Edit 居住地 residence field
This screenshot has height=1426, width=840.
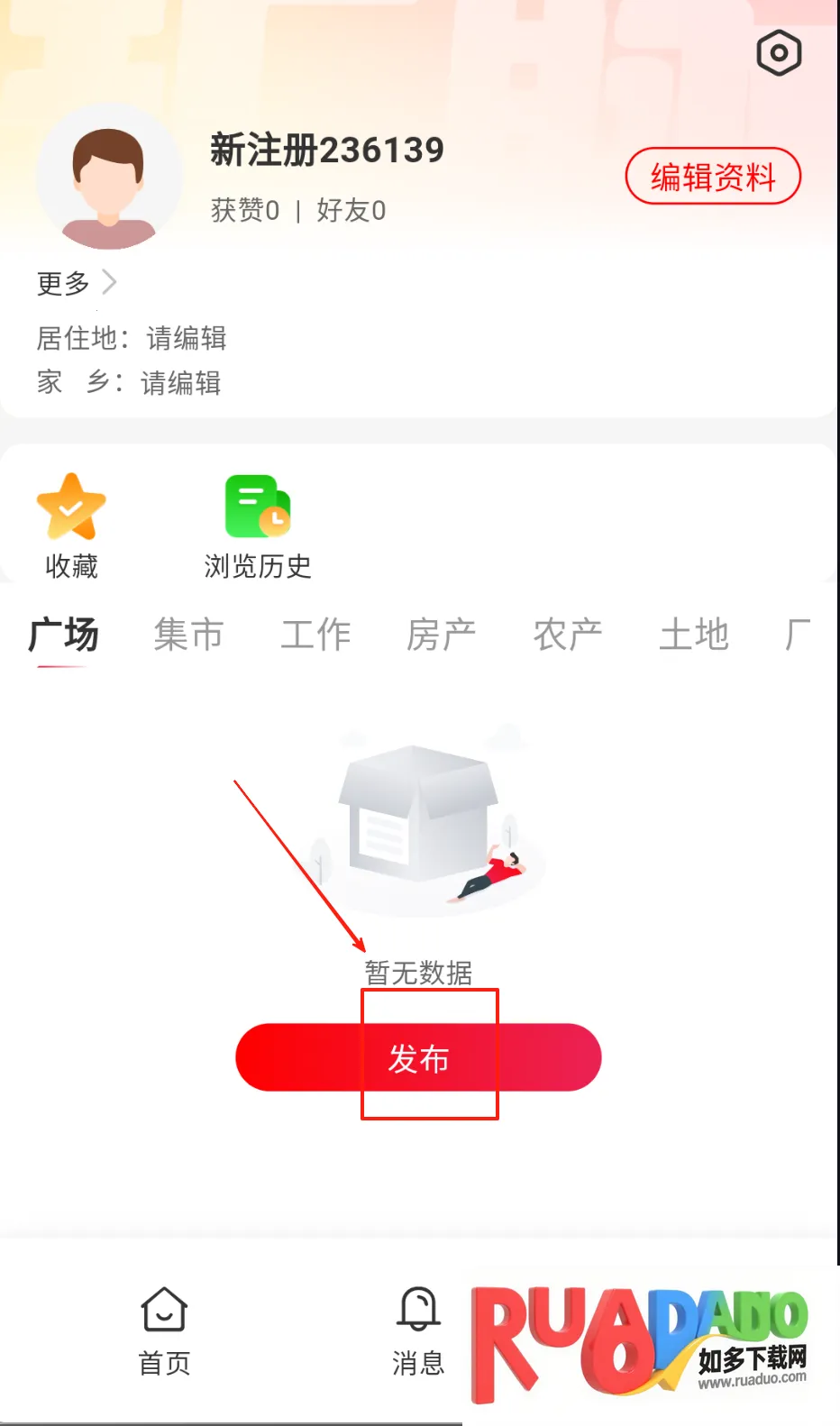tap(186, 338)
